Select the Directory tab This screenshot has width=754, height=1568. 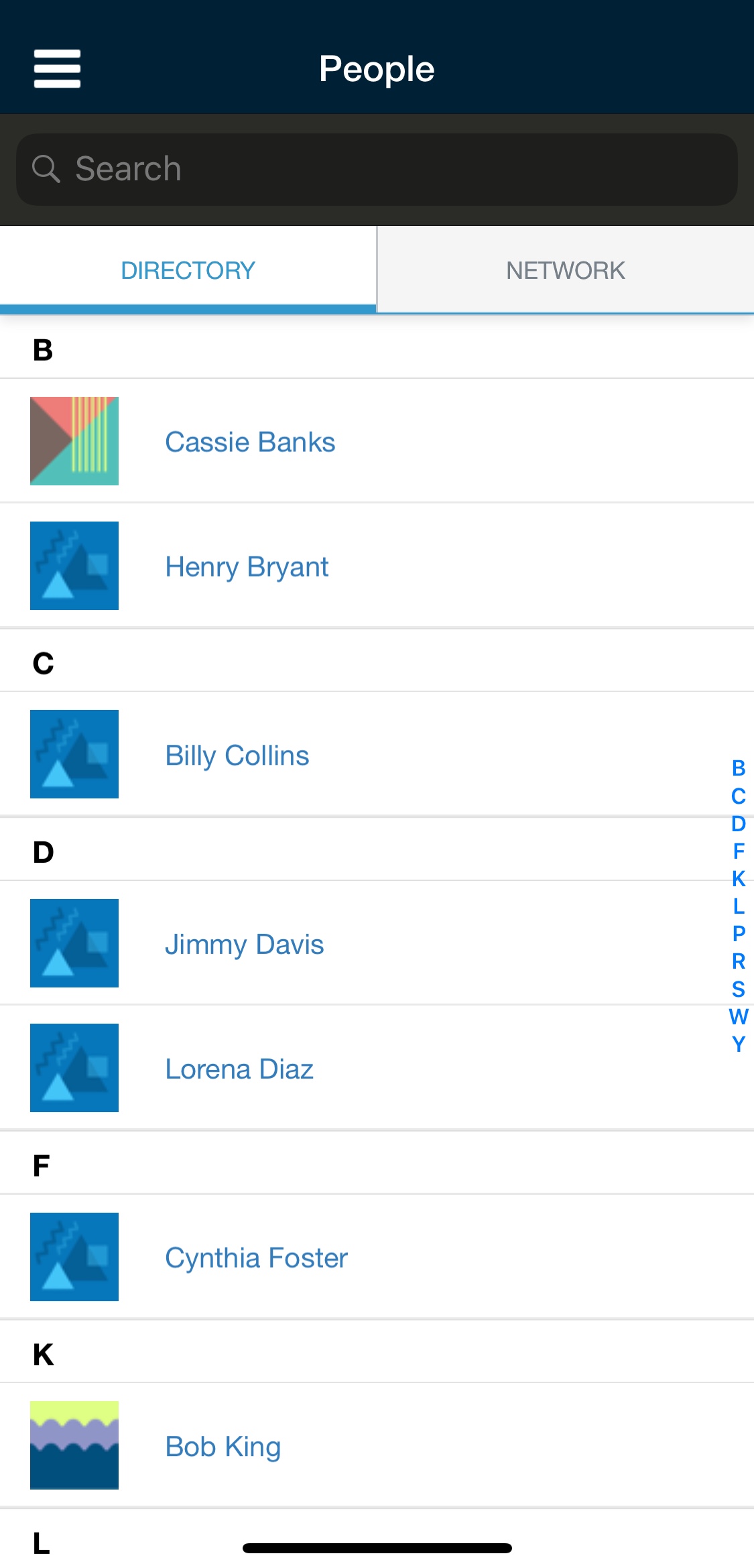tap(188, 270)
